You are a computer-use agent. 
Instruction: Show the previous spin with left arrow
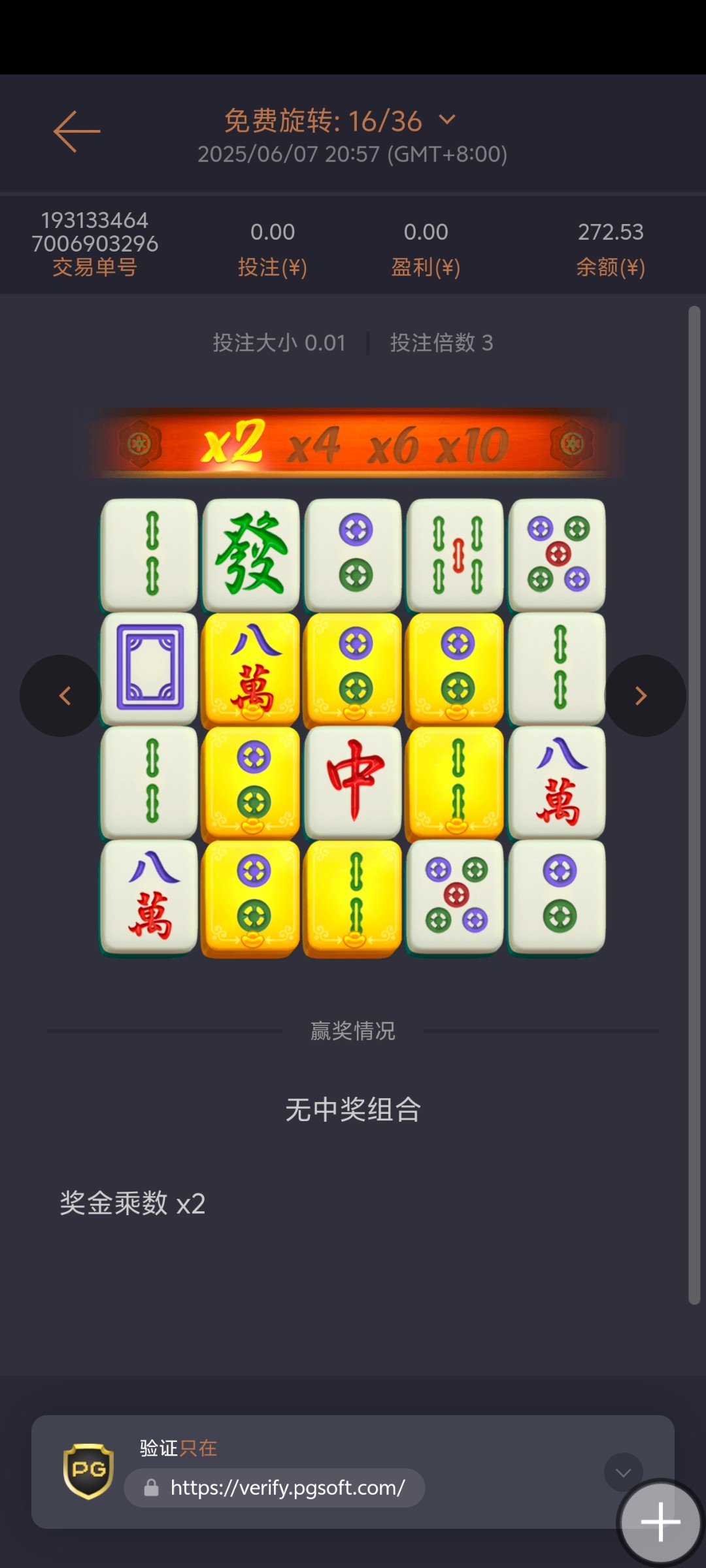click(62, 696)
